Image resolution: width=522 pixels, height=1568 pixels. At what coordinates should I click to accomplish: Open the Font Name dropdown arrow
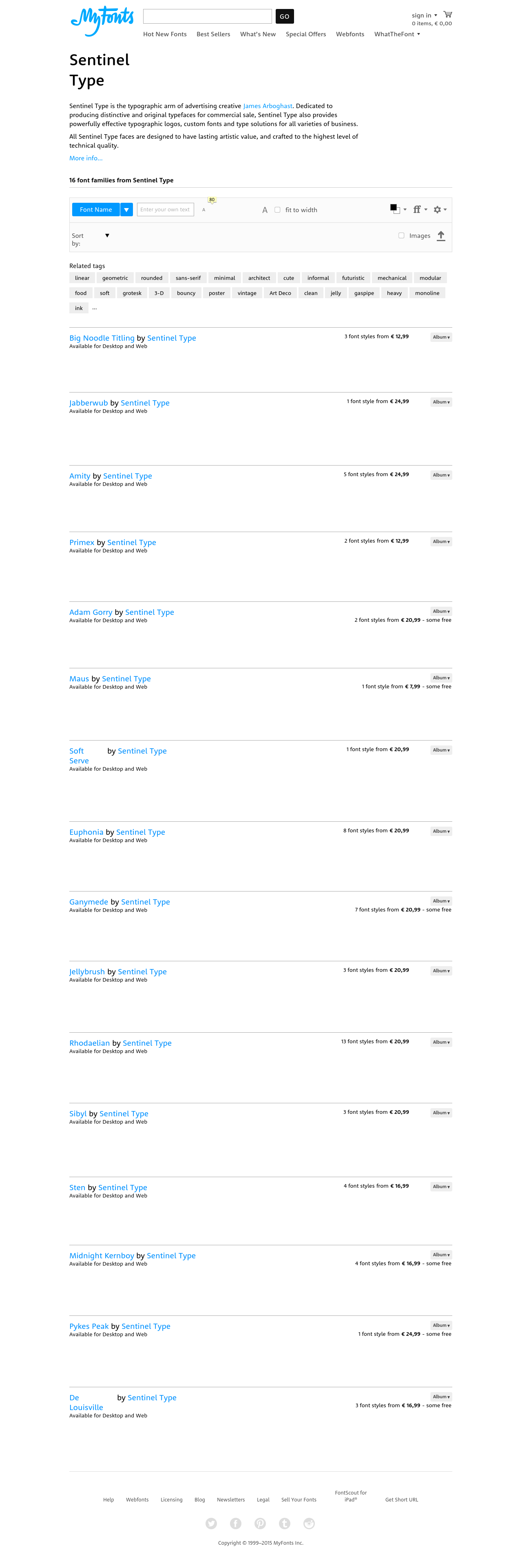click(x=126, y=209)
